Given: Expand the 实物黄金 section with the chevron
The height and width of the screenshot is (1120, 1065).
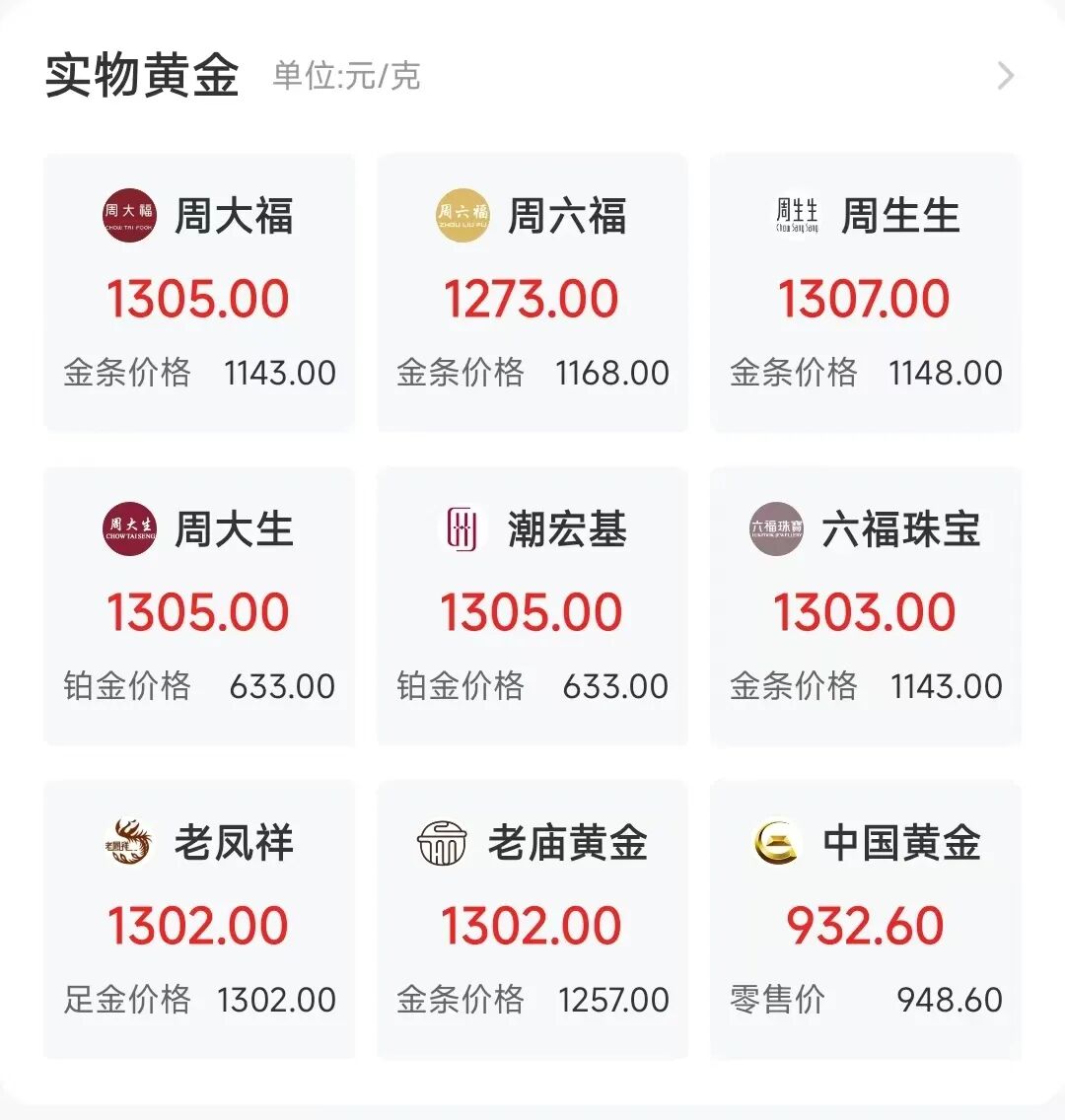Looking at the screenshot, I should pyautogui.click(x=1005, y=76).
